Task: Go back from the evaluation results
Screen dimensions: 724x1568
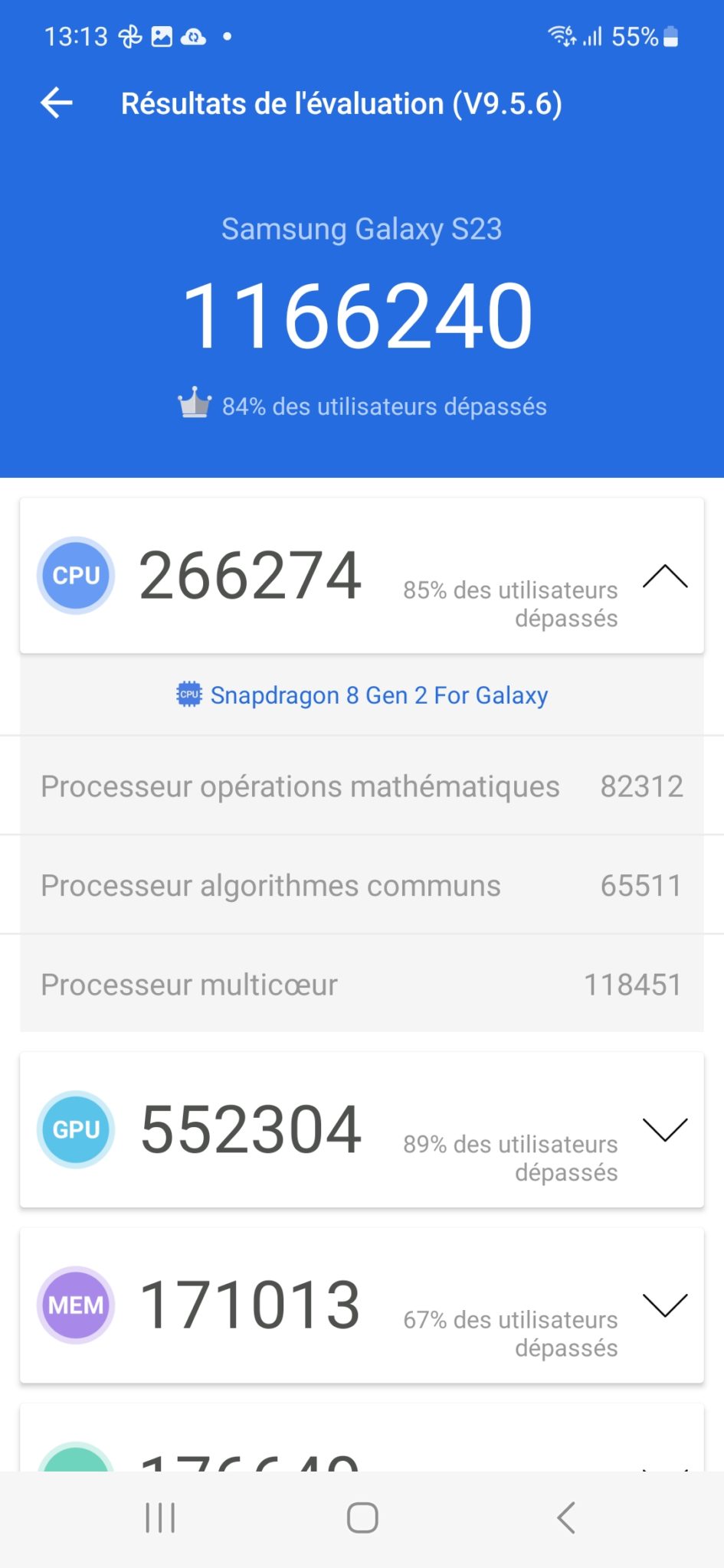Action: pos(57,103)
